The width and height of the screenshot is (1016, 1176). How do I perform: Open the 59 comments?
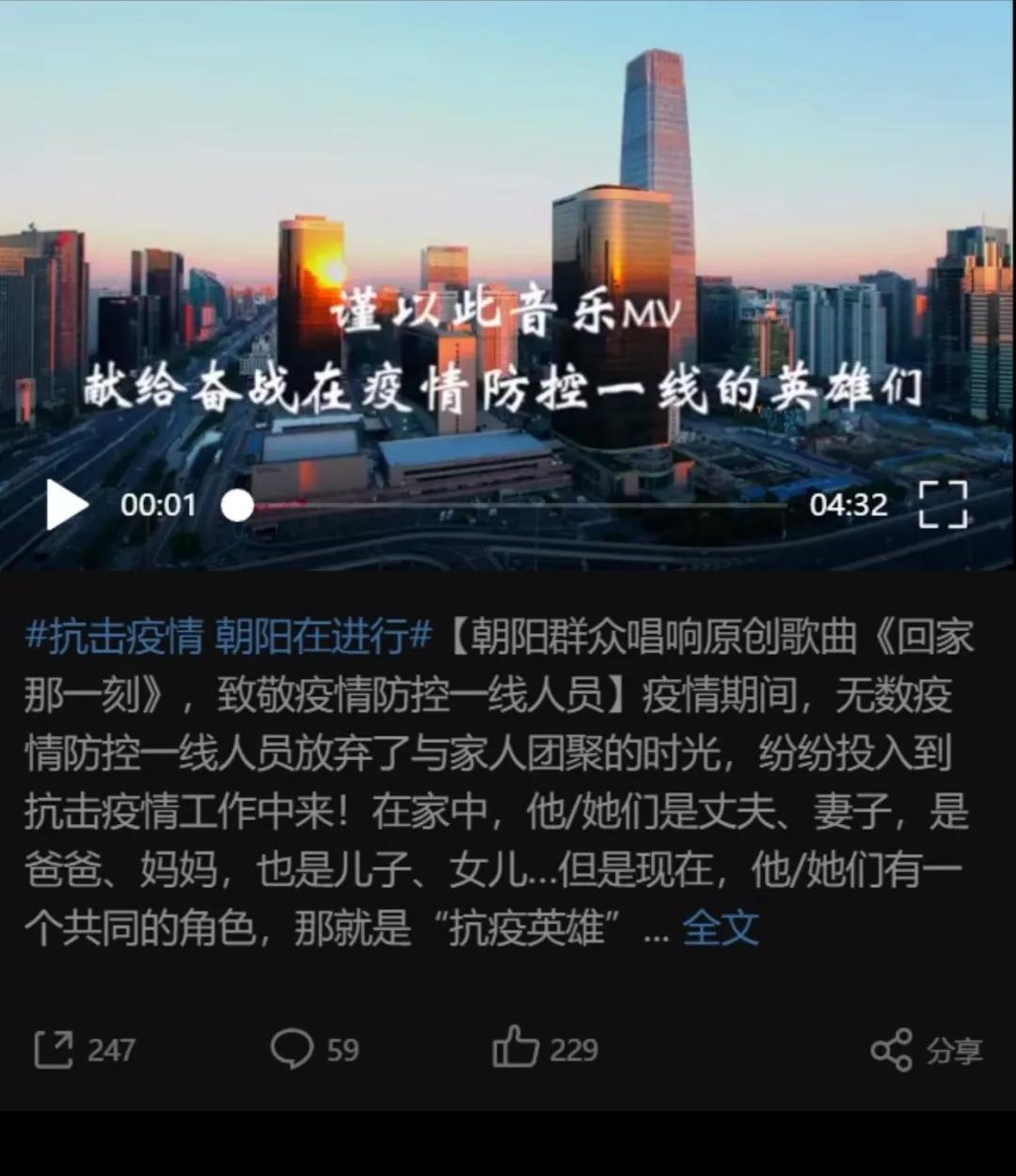pyautogui.click(x=314, y=1049)
